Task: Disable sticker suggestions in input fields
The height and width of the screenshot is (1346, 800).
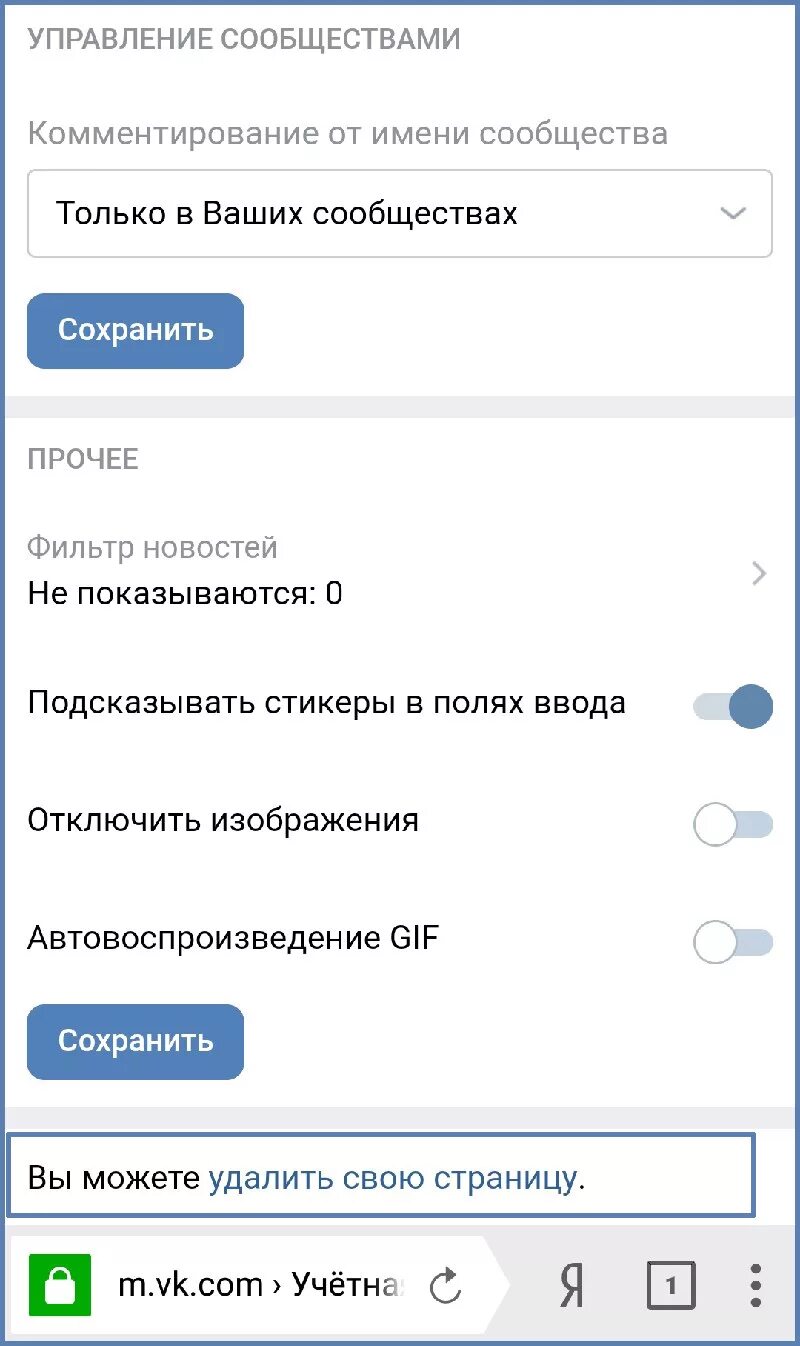Action: (733, 706)
